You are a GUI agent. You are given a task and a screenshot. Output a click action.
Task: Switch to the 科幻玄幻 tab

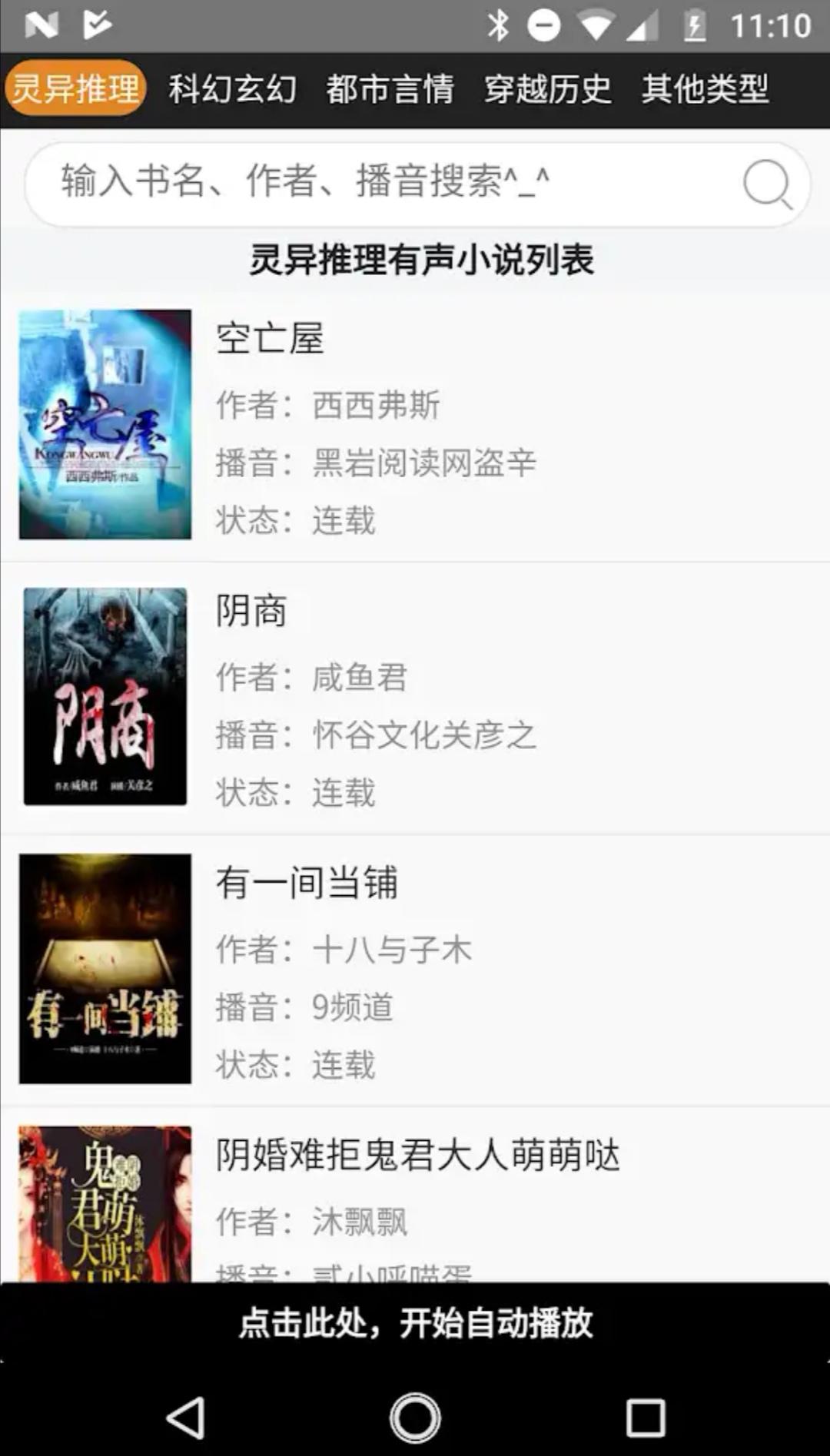point(233,88)
